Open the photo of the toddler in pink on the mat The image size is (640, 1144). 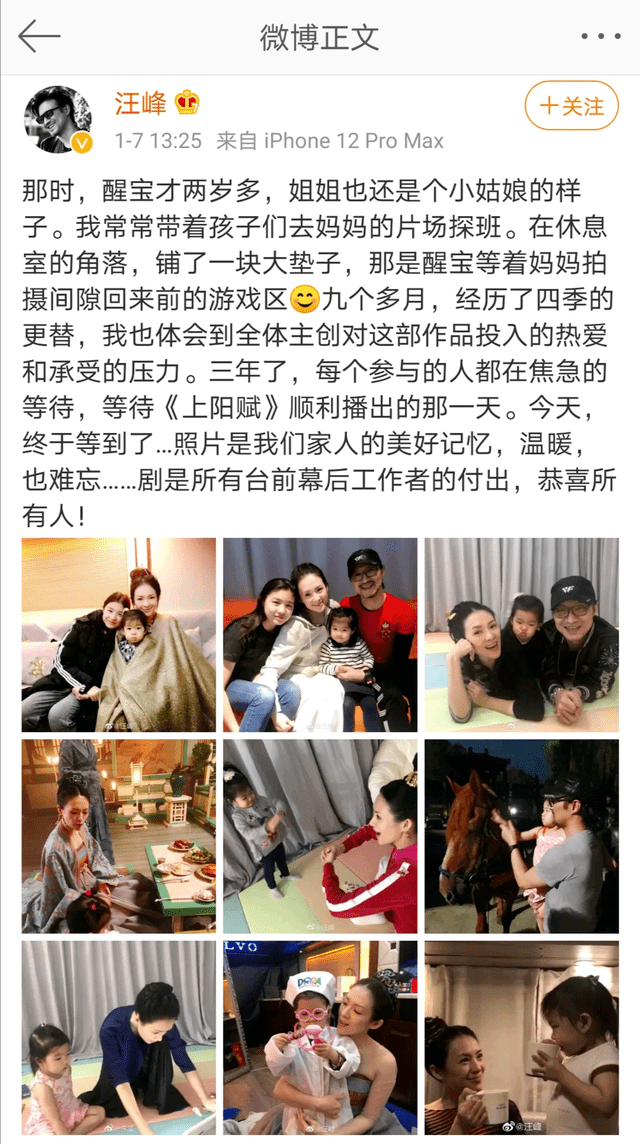119,1037
